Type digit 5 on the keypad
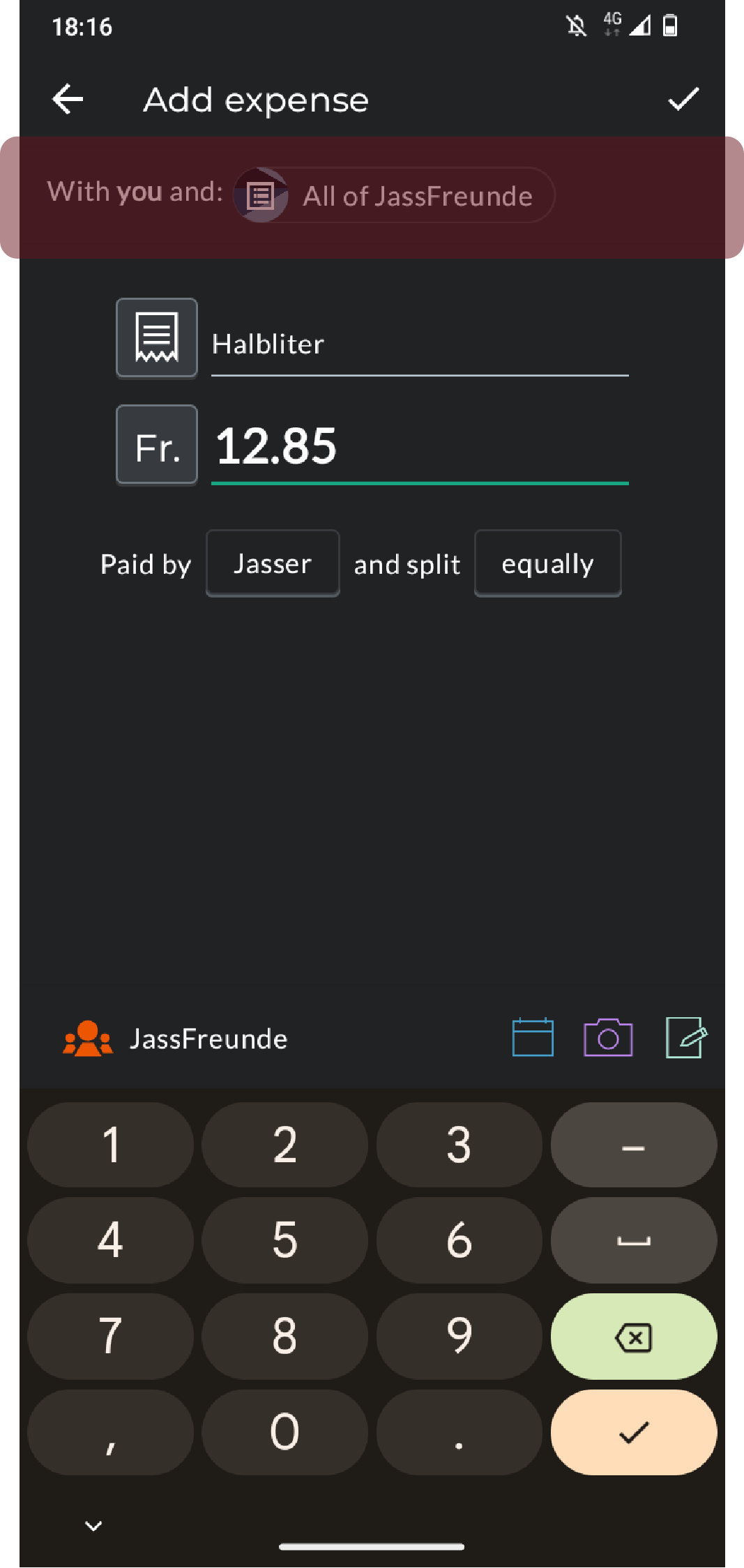The height and width of the screenshot is (1568, 744). click(x=284, y=1240)
